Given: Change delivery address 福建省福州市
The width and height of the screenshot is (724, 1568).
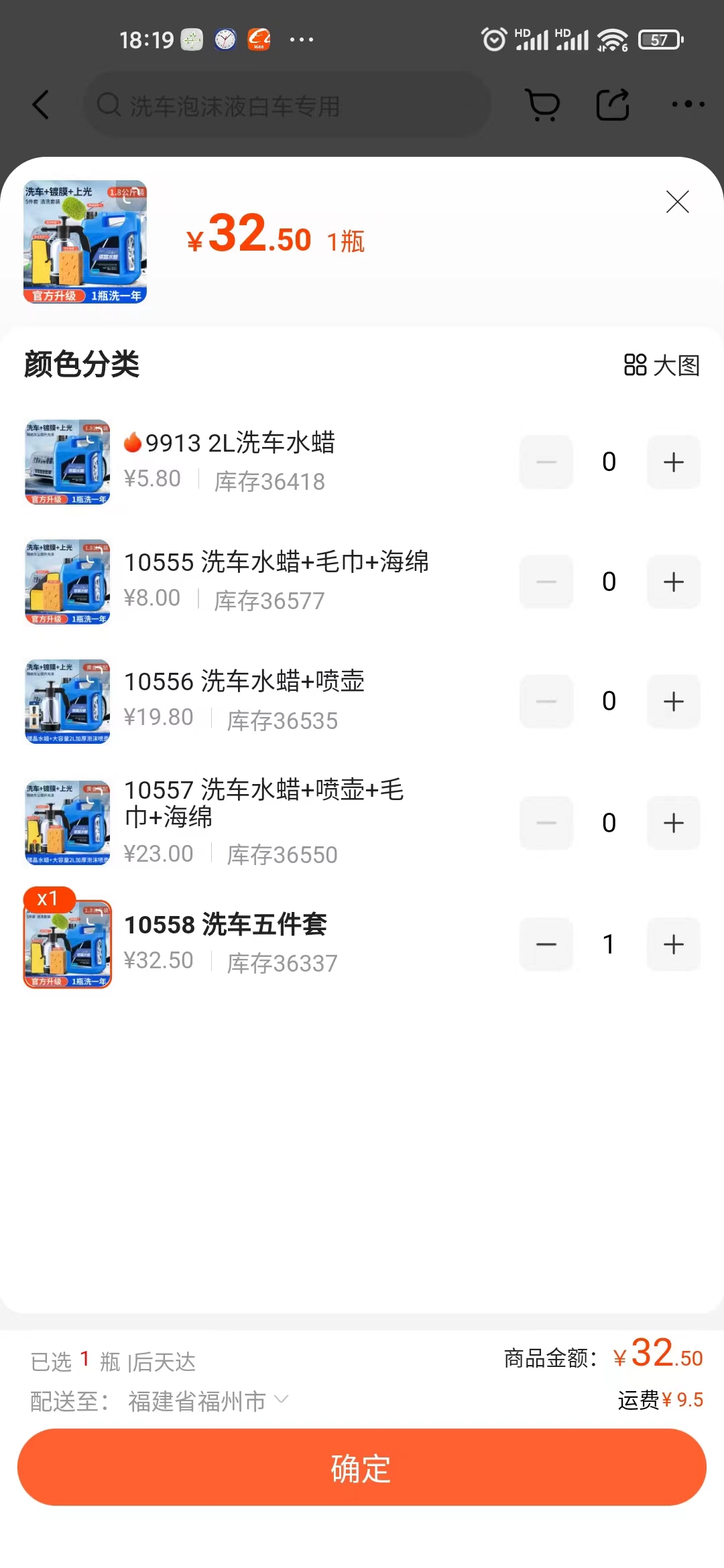Looking at the screenshot, I should point(208,1400).
